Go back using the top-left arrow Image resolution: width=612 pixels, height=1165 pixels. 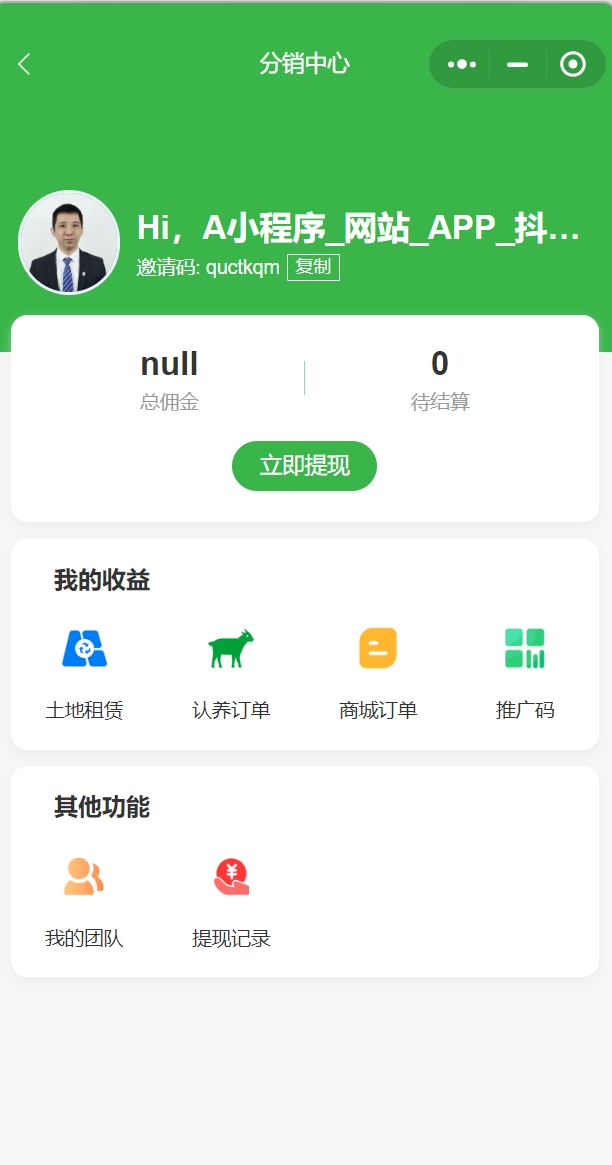pos(25,64)
